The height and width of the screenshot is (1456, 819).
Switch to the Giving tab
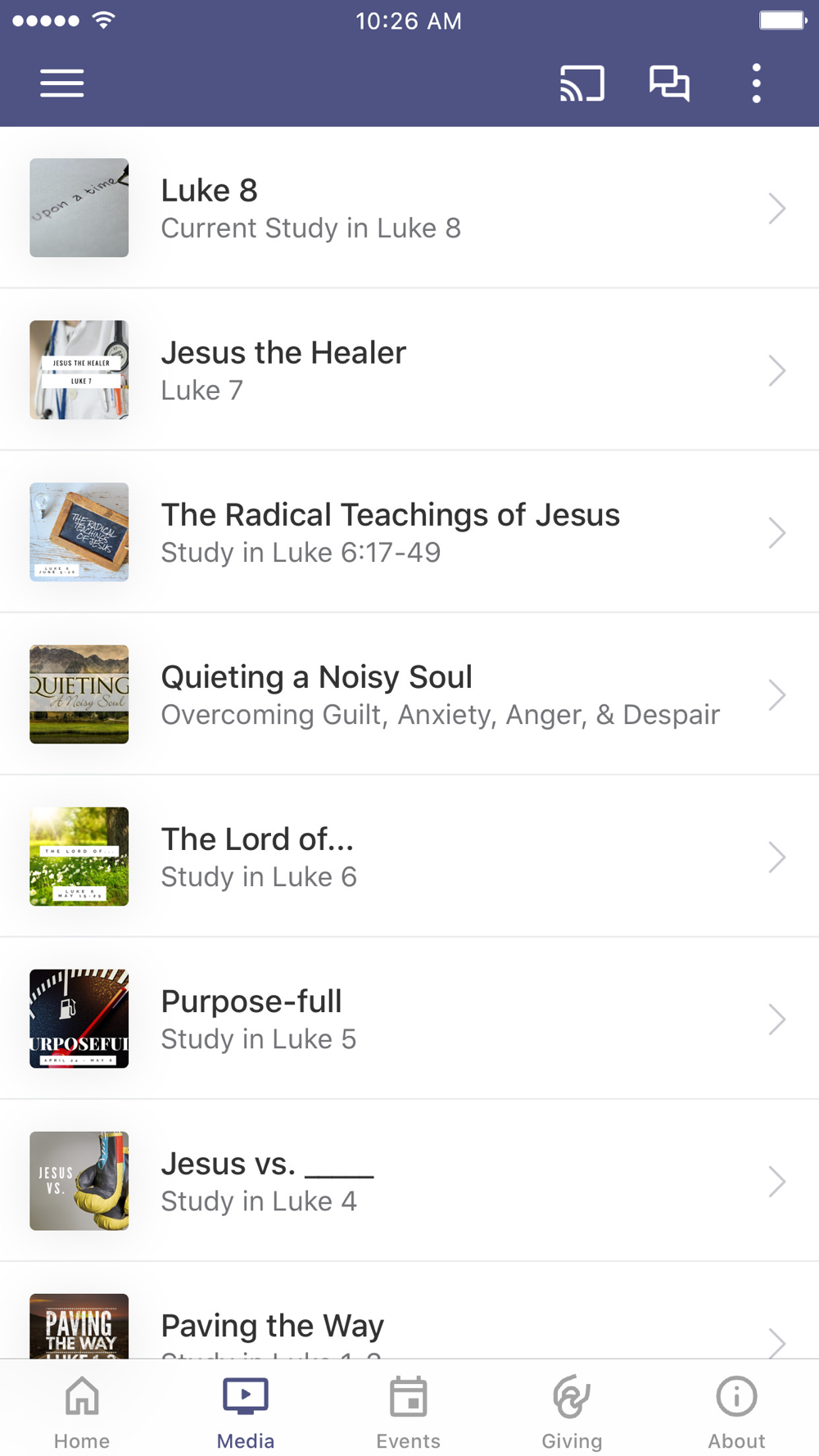[572, 1410]
